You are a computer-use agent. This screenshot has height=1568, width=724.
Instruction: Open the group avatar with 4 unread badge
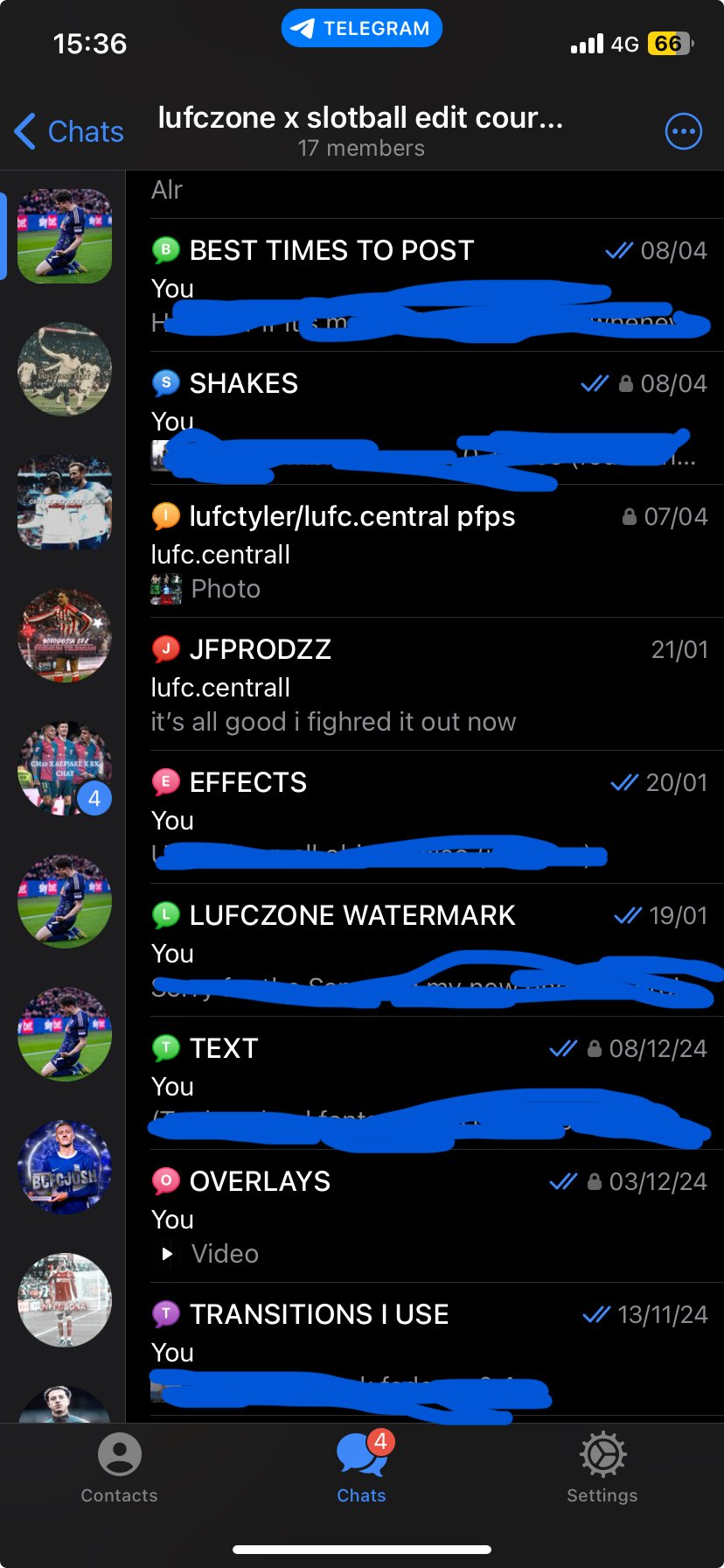point(65,769)
